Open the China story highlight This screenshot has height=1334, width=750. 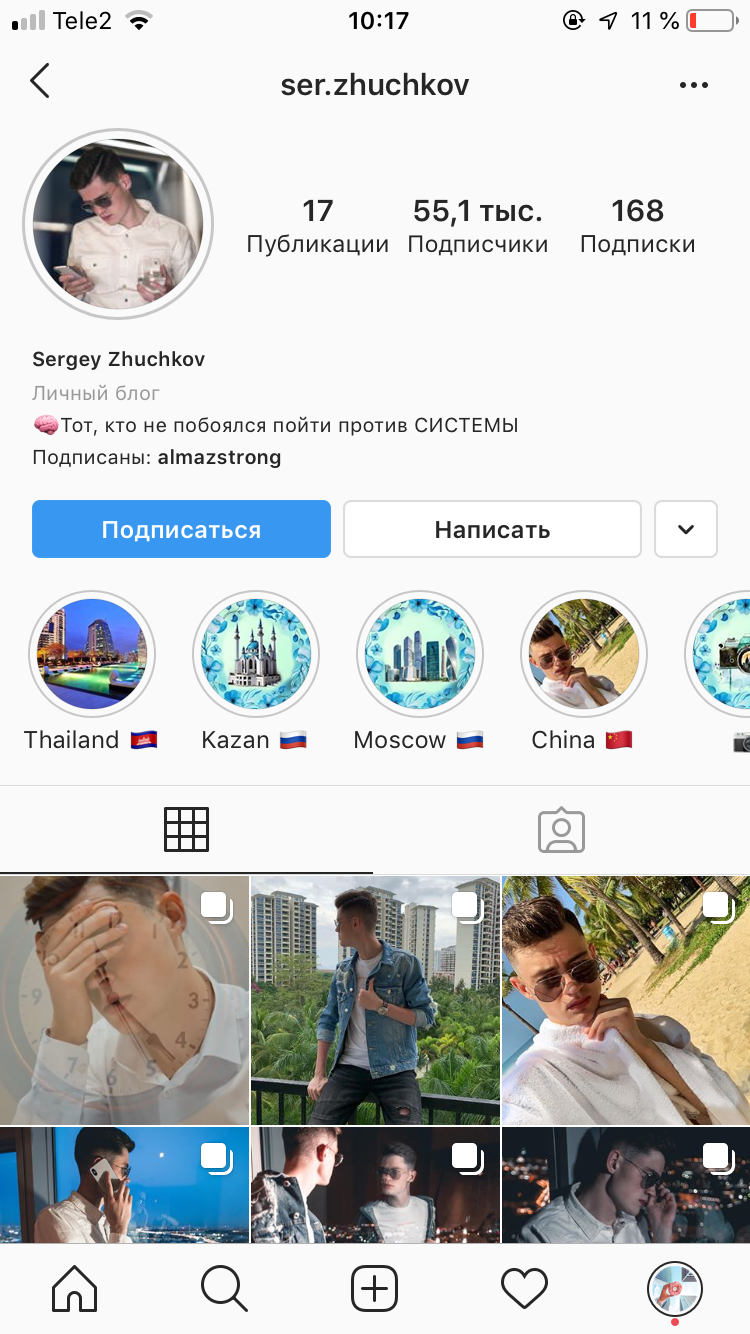tap(583, 654)
